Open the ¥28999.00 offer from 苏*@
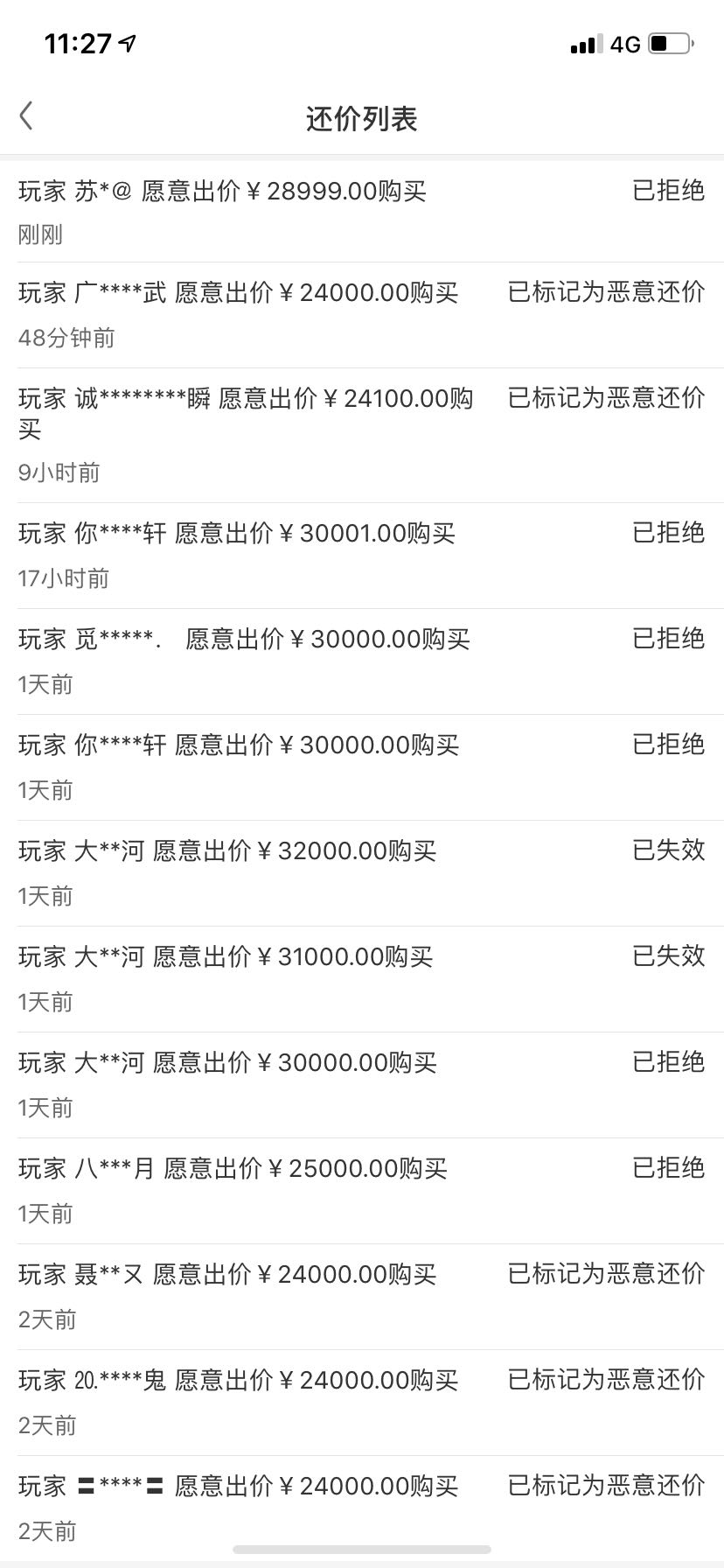The height and width of the screenshot is (1568, 724). 362,211
